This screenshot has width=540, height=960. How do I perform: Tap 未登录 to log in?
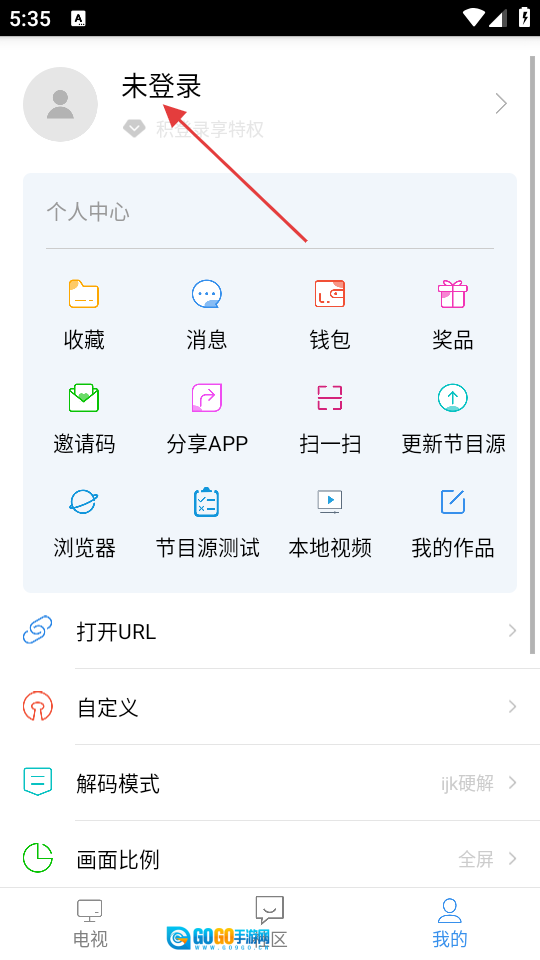(161, 86)
